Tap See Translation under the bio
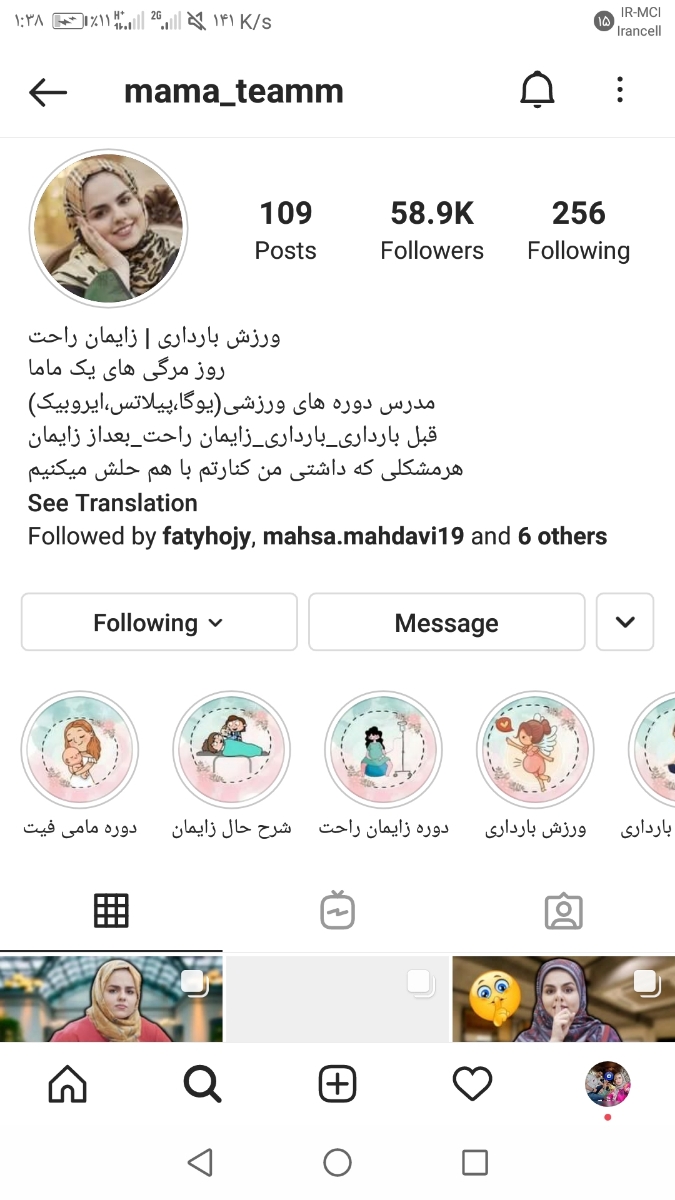The height and width of the screenshot is (1200, 675). [112, 503]
